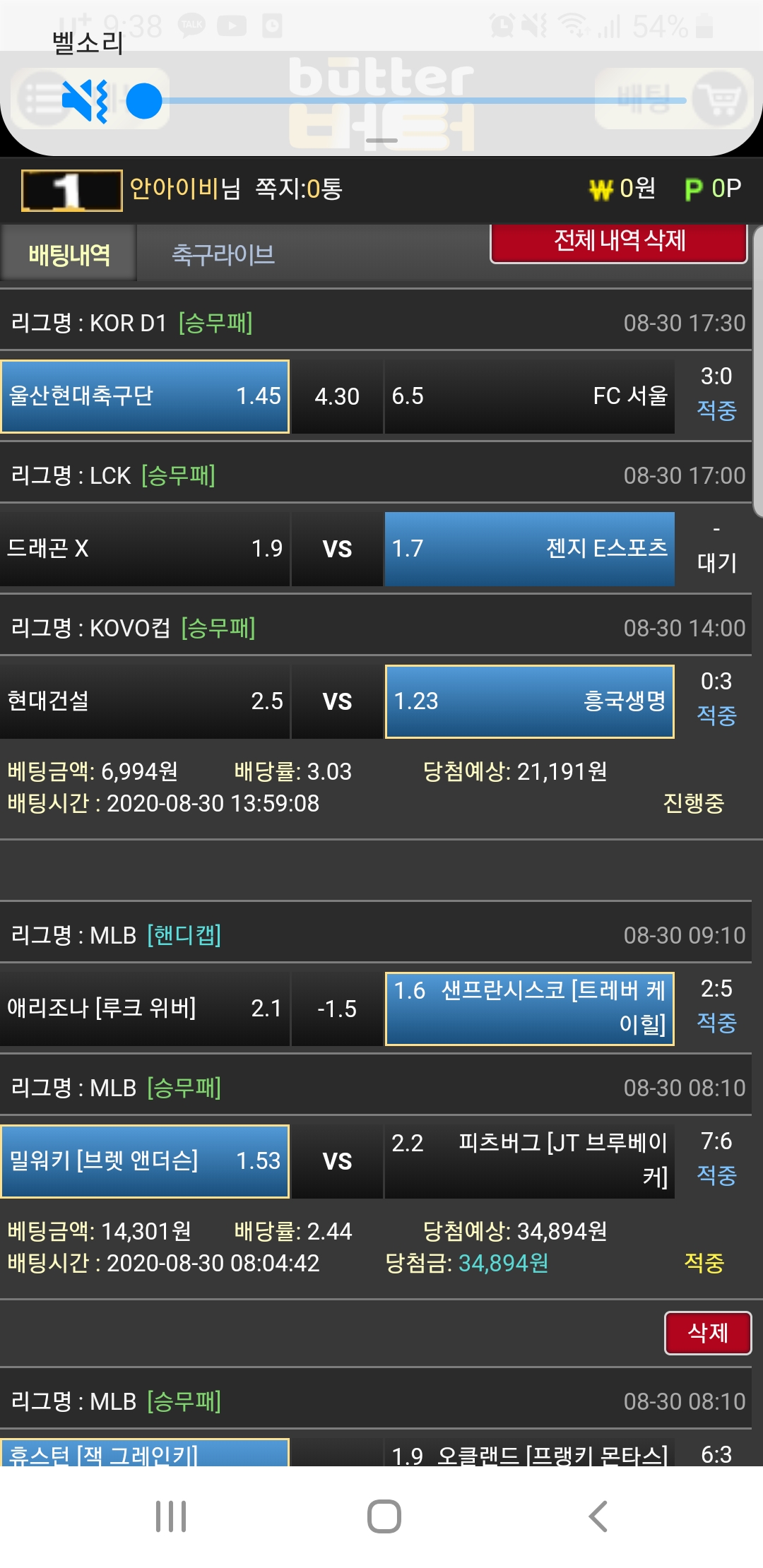Select the 드래곤 X 1.9 odds cell
This screenshot has height=1568, width=763.
tap(145, 549)
